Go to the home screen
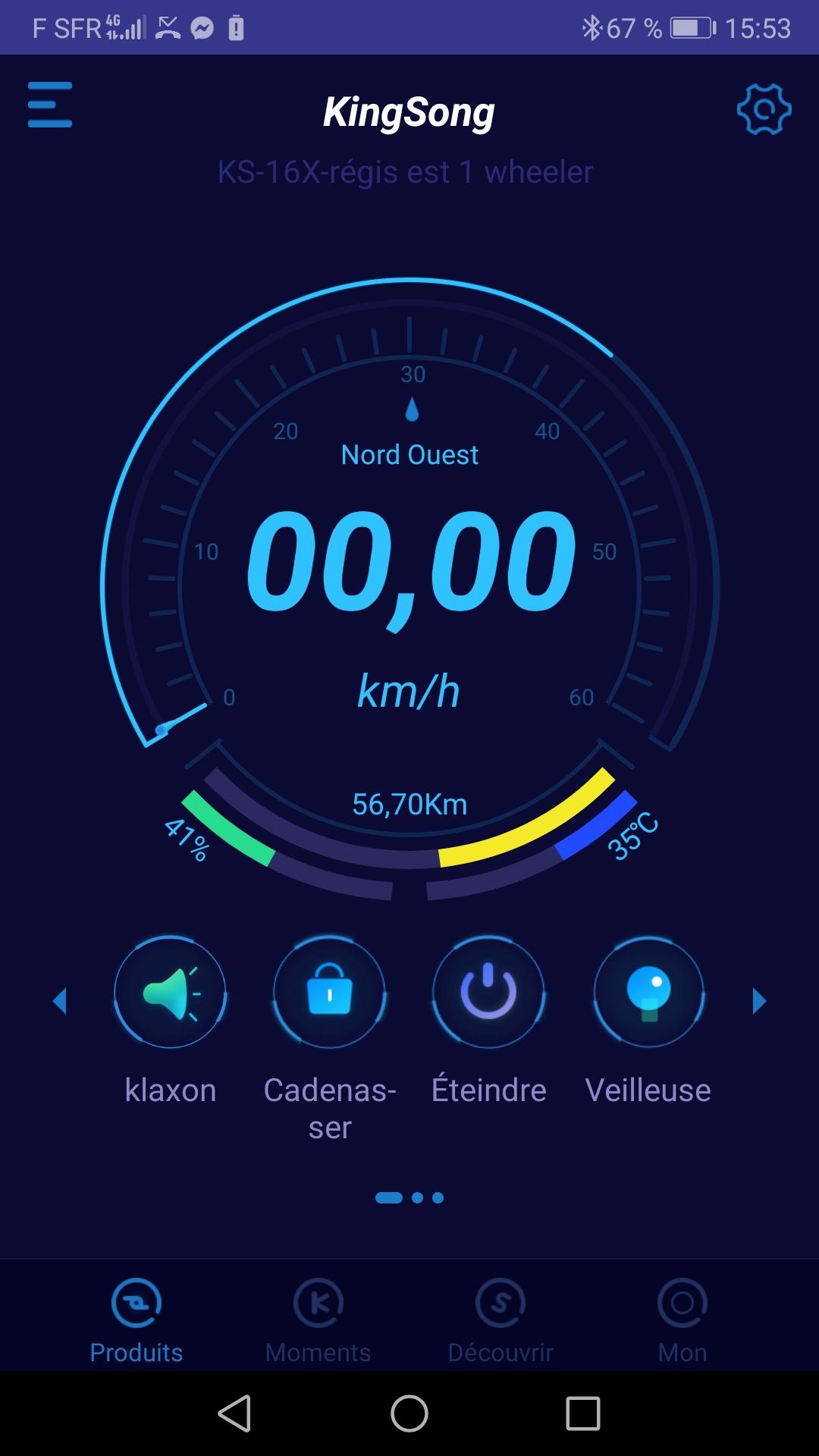 (x=409, y=1414)
